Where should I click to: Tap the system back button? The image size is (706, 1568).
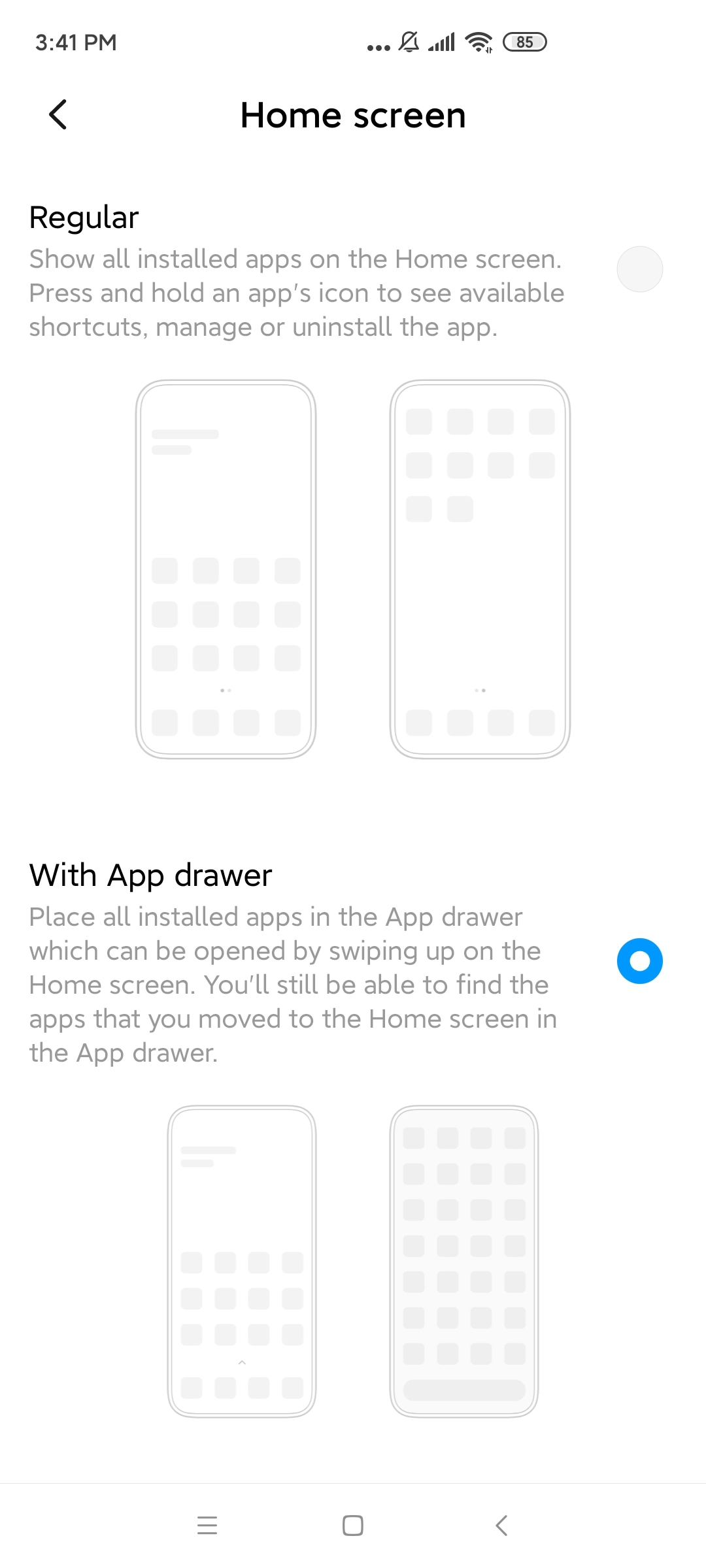point(501,1526)
